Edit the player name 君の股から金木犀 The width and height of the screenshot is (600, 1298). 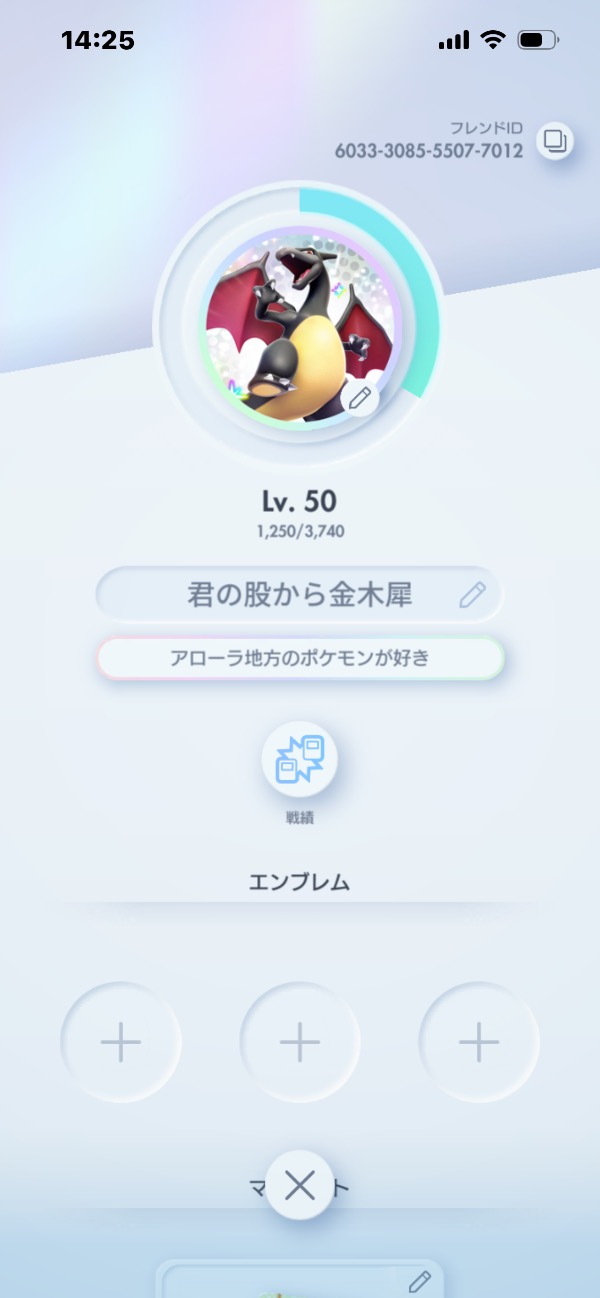(472, 595)
